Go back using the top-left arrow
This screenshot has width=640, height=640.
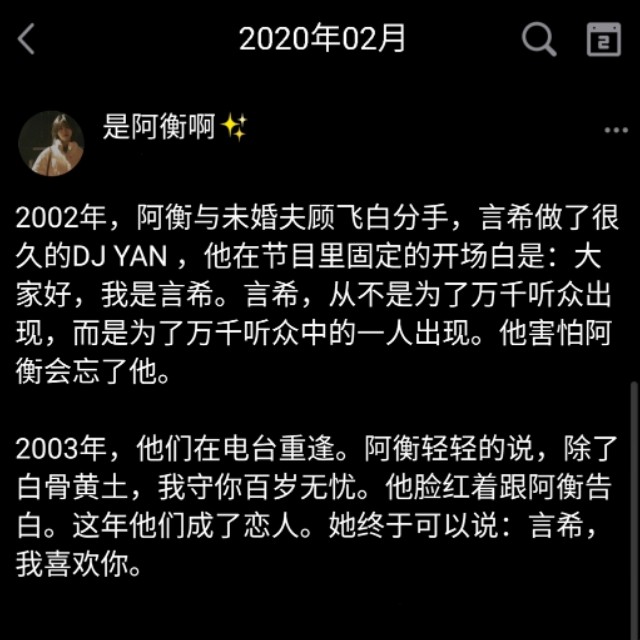pyautogui.click(x=27, y=40)
